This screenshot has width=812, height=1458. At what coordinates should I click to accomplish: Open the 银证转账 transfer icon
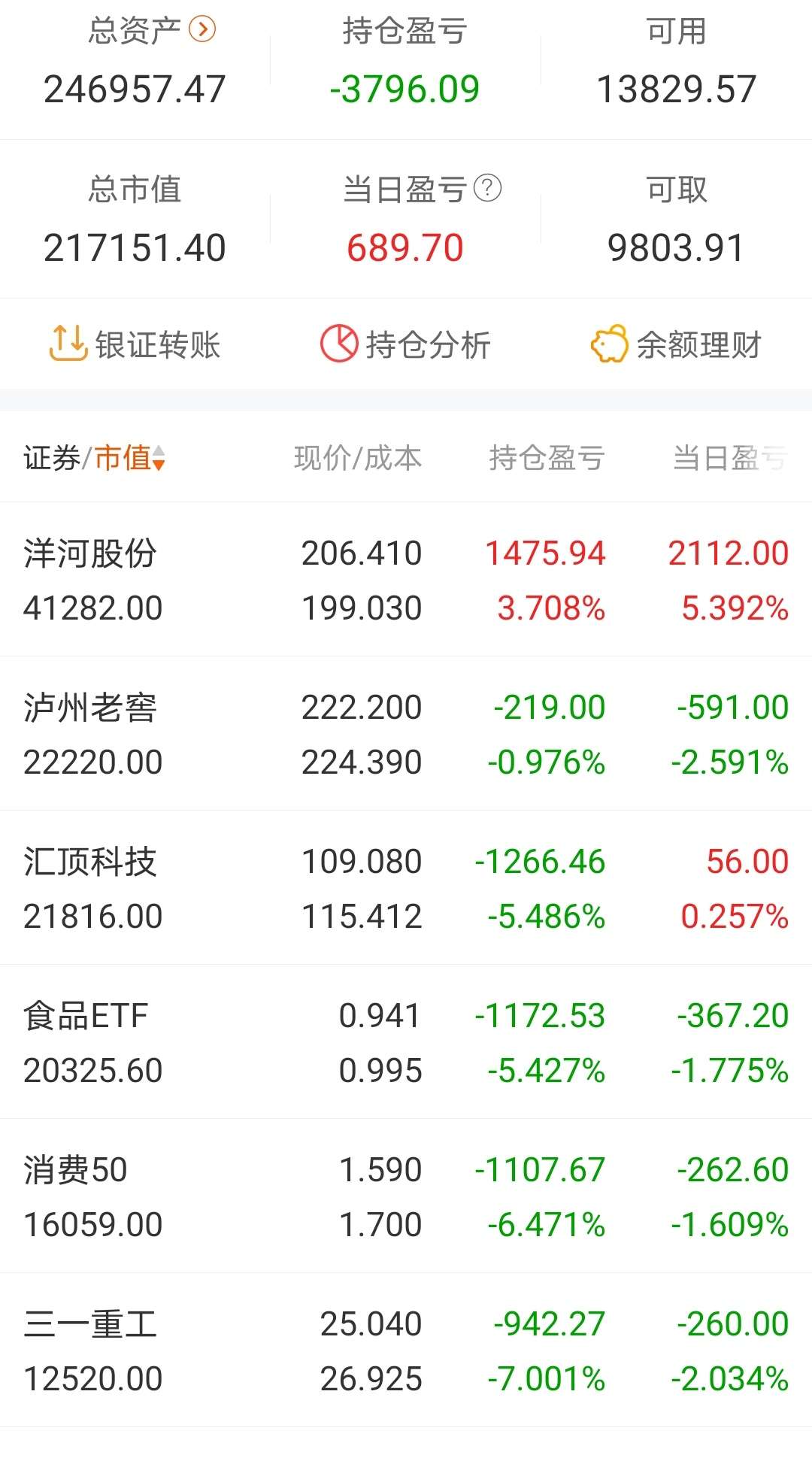click(68, 344)
